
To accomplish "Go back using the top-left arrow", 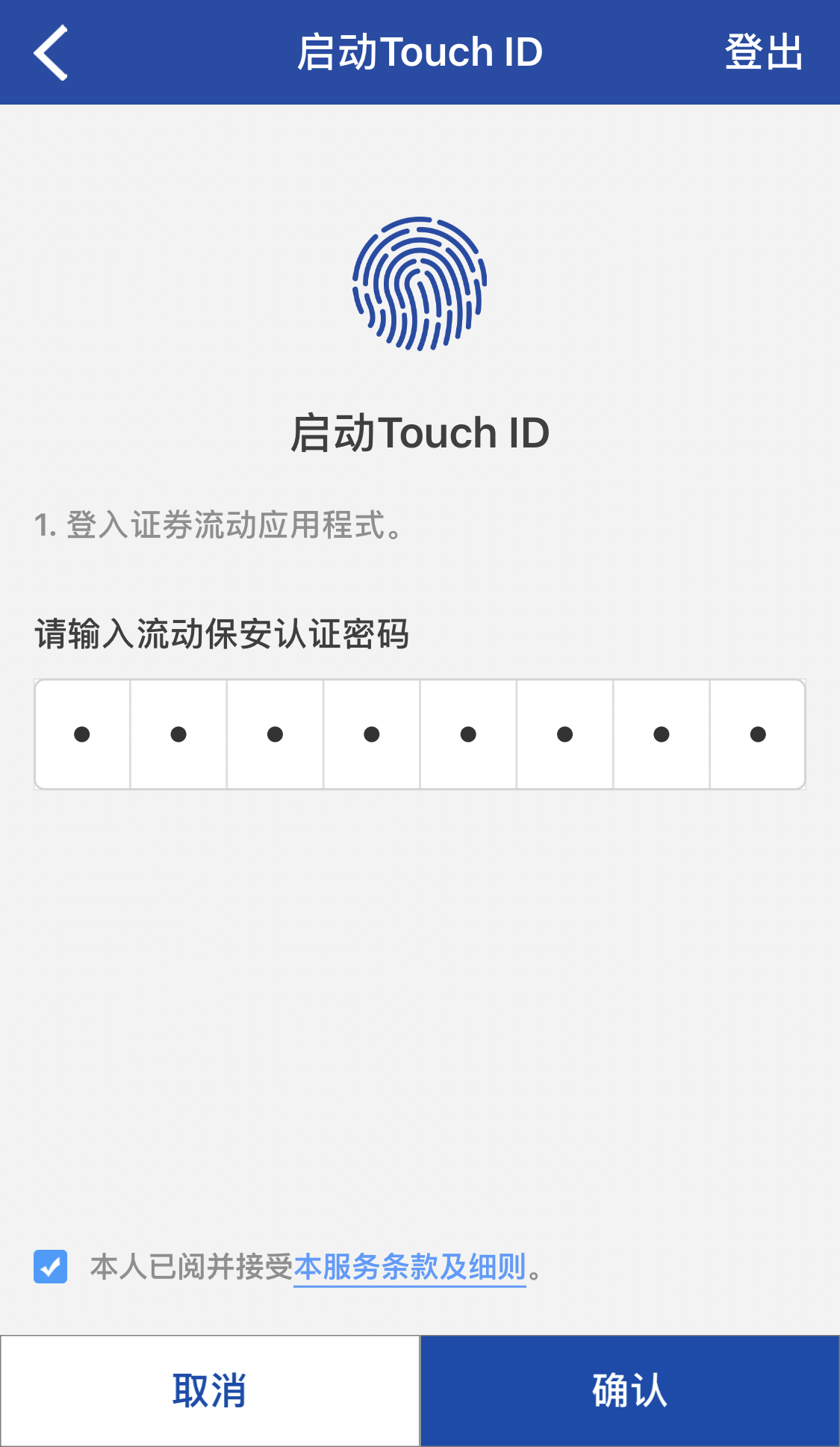I will coord(51,52).
